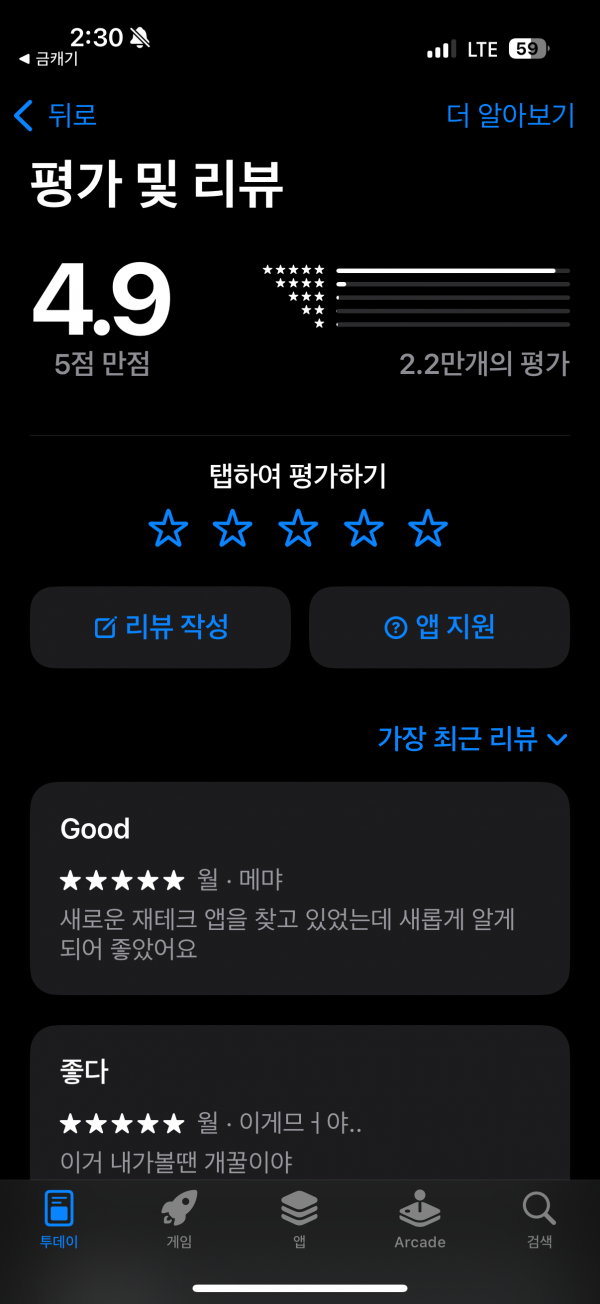This screenshot has height=1304, width=600.
Task: Open the review titled 좋다
Action: [300, 1102]
